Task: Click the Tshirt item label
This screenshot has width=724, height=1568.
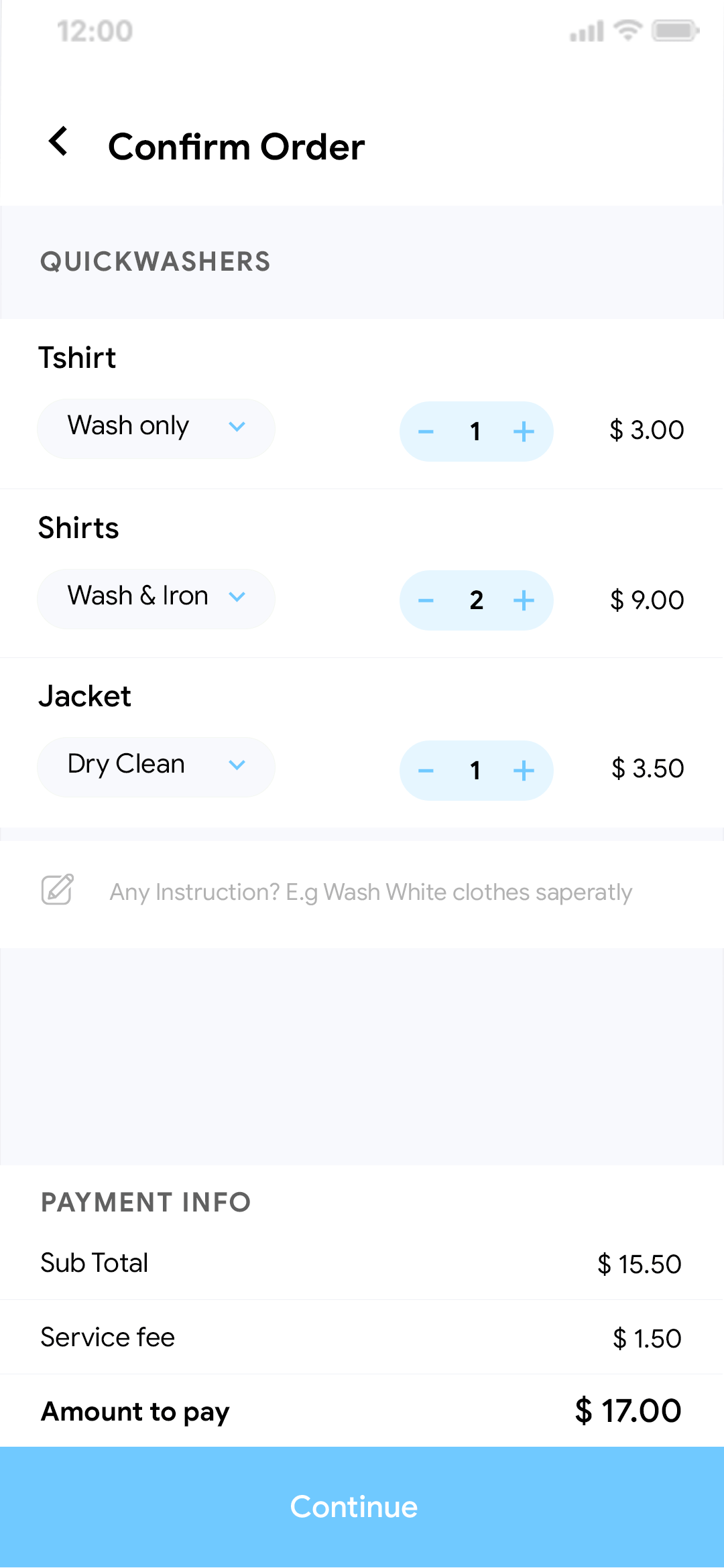Action: point(78,357)
